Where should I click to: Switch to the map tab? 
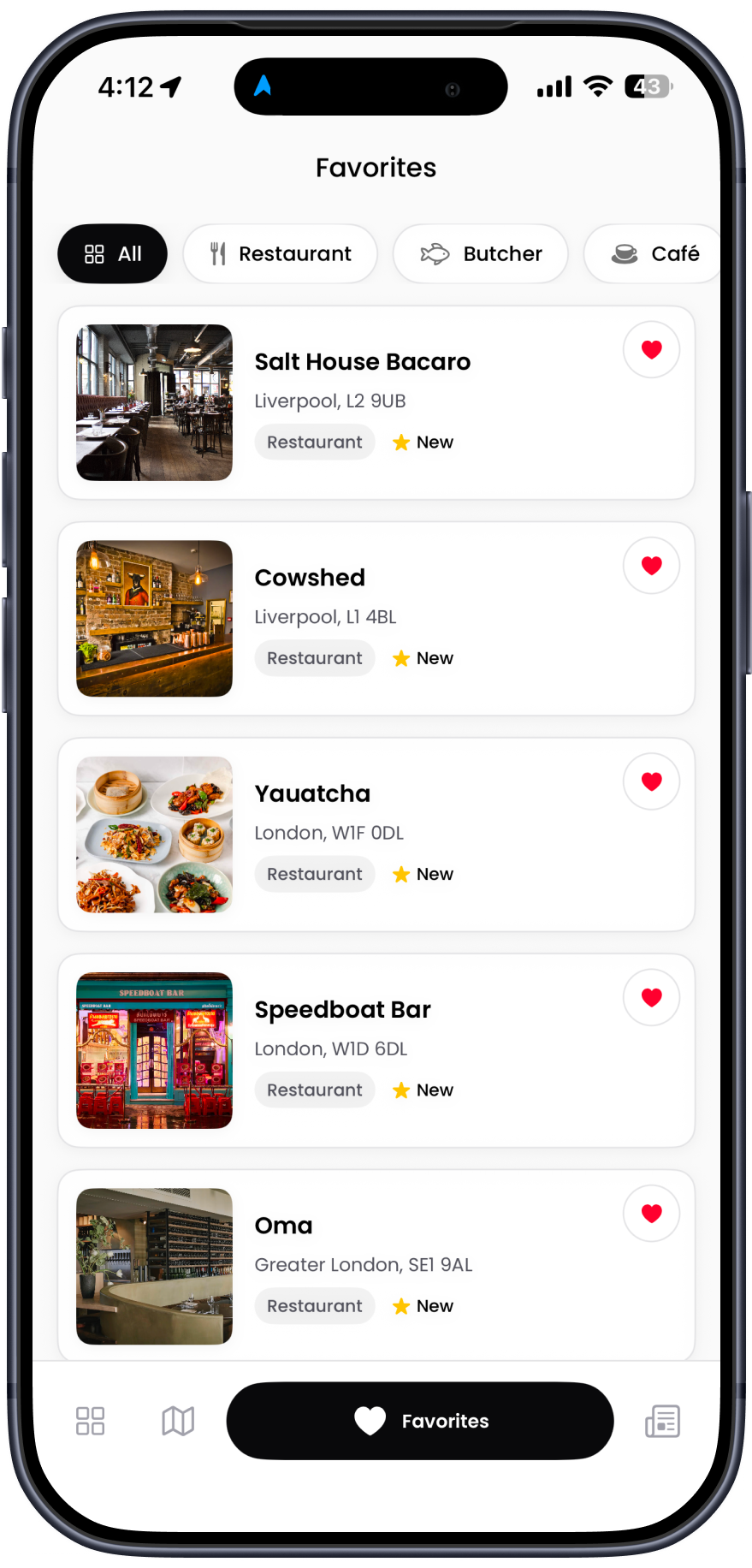178,1421
